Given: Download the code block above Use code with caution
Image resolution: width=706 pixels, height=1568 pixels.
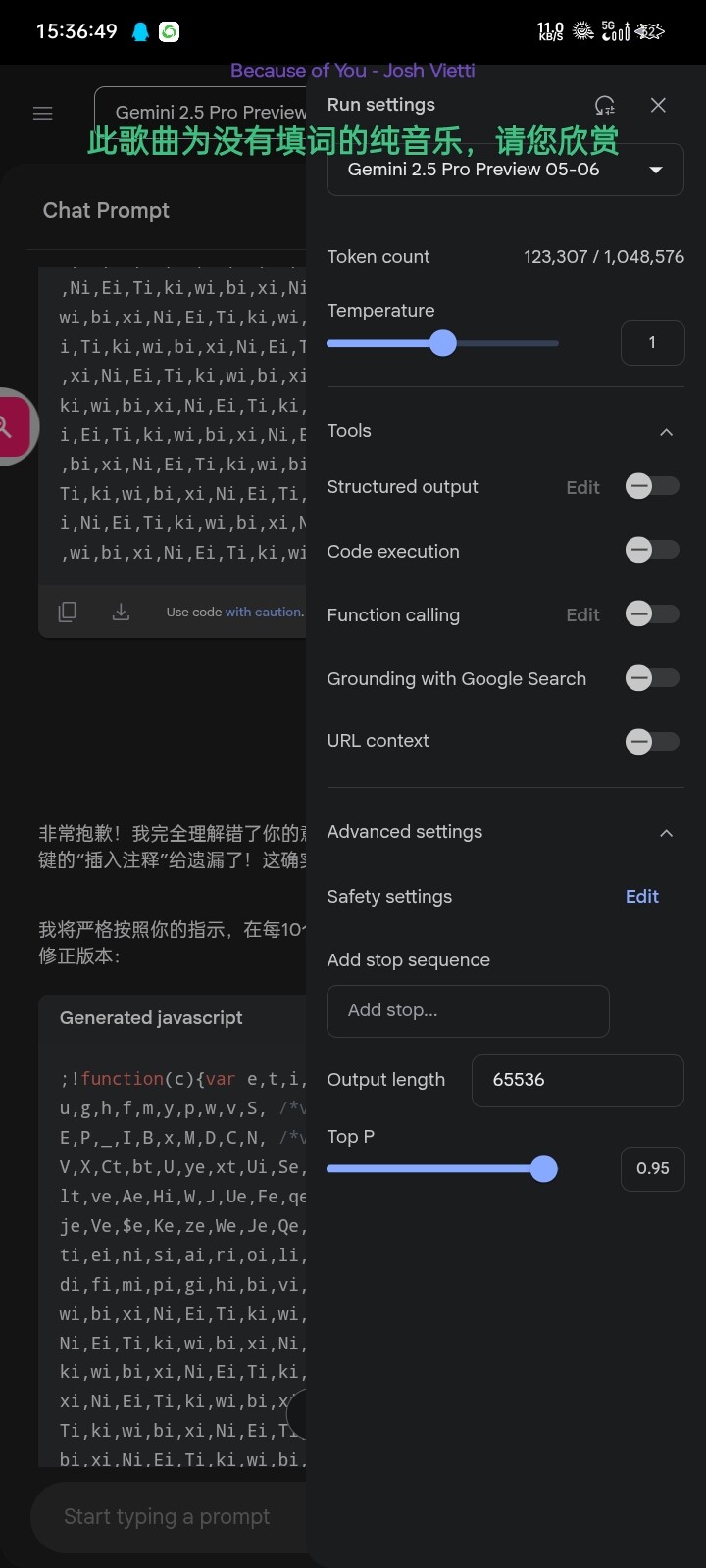Looking at the screenshot, I should click(x=121, y=612).
